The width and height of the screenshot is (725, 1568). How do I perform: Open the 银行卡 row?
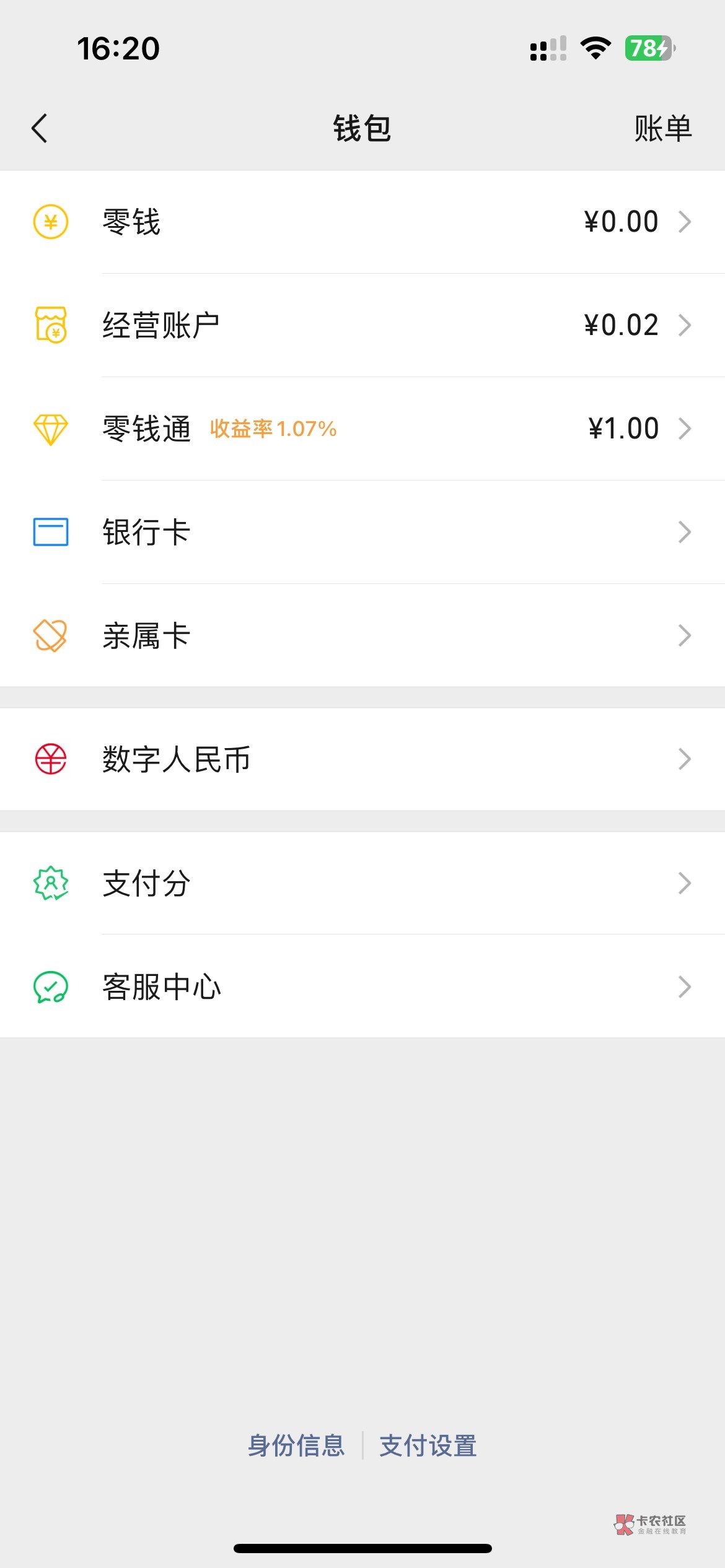pyautogui.click(x=362, y=532)
